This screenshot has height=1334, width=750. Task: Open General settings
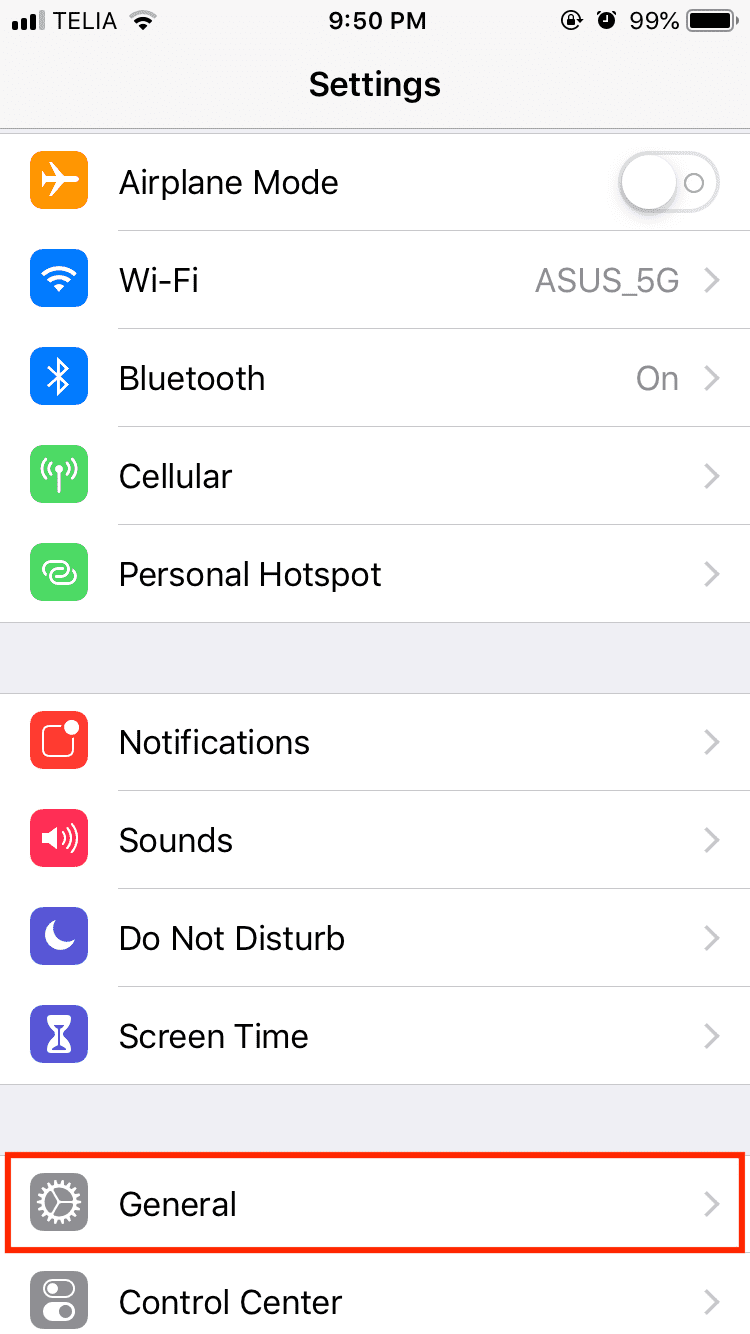tap(375, 1205)
